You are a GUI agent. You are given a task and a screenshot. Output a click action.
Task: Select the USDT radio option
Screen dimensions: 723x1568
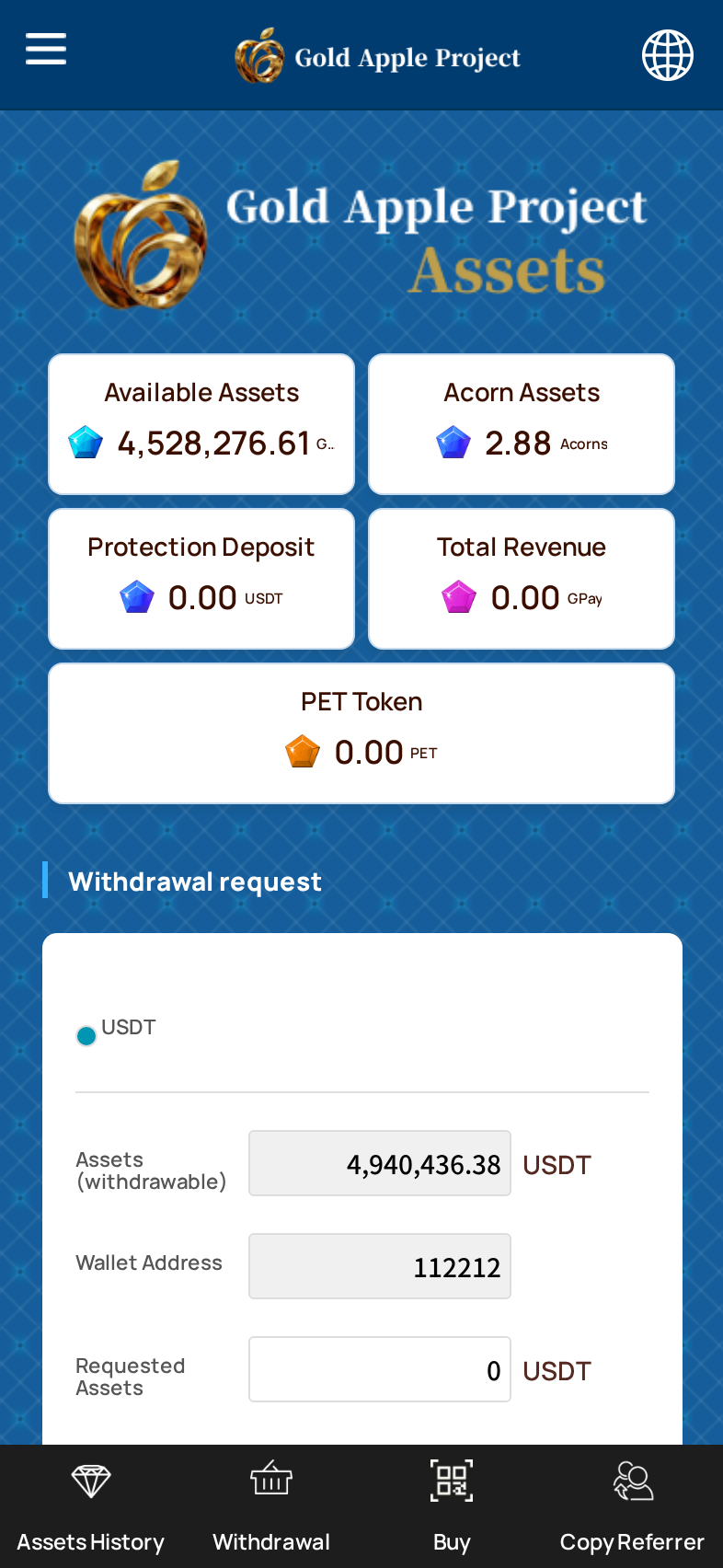(86, 1036)
